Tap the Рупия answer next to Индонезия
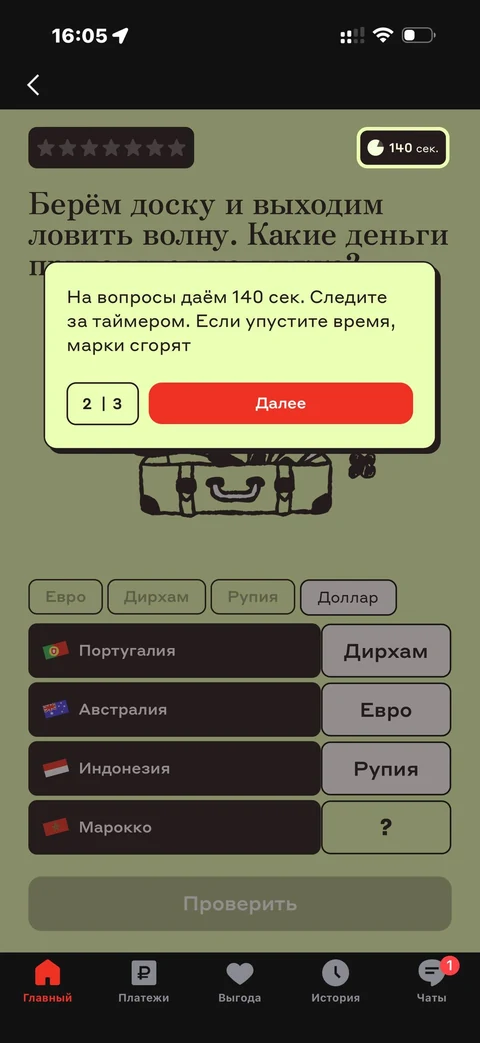Screen dimensions: 480x1043 coord(386,768)
